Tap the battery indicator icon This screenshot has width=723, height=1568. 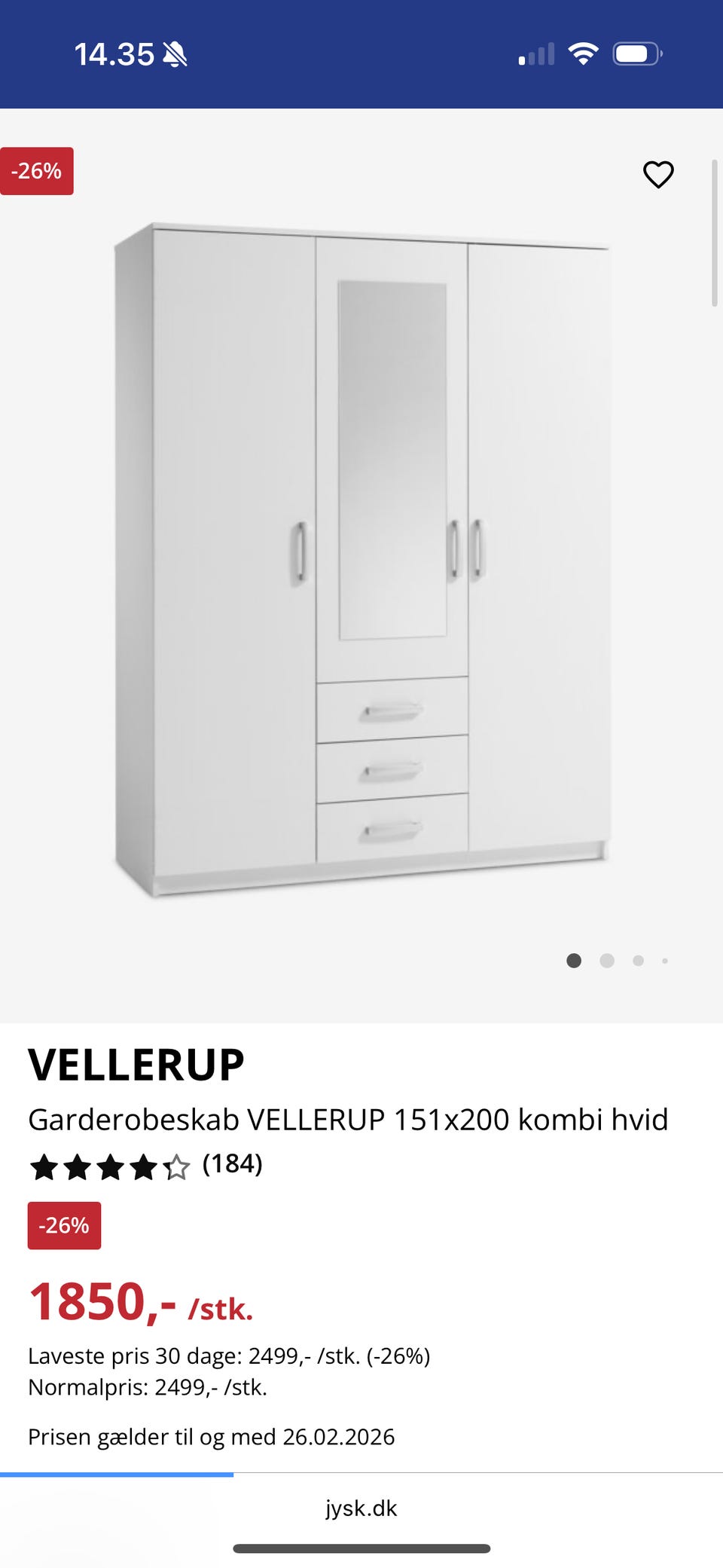point(635,52)
